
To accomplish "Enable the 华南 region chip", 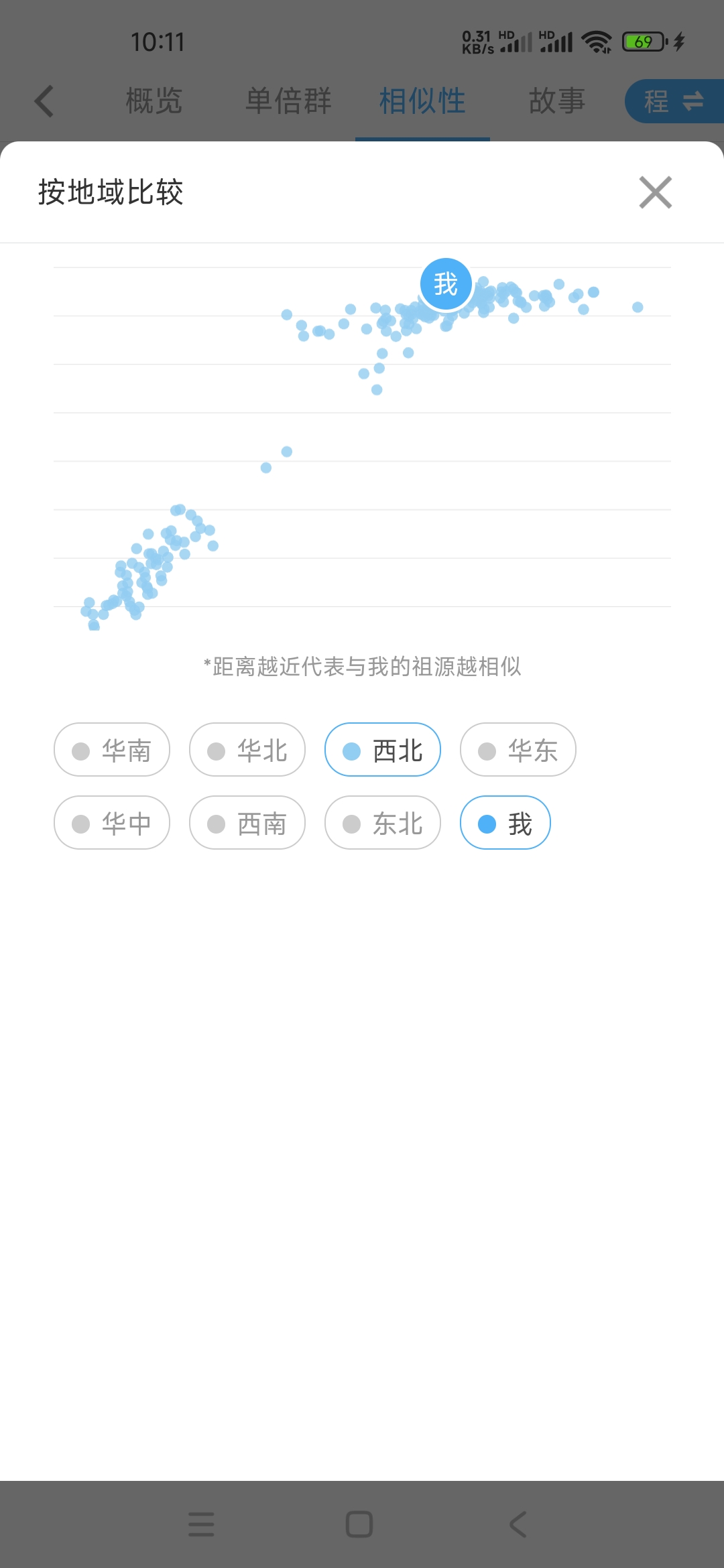I will coord(112,750).
